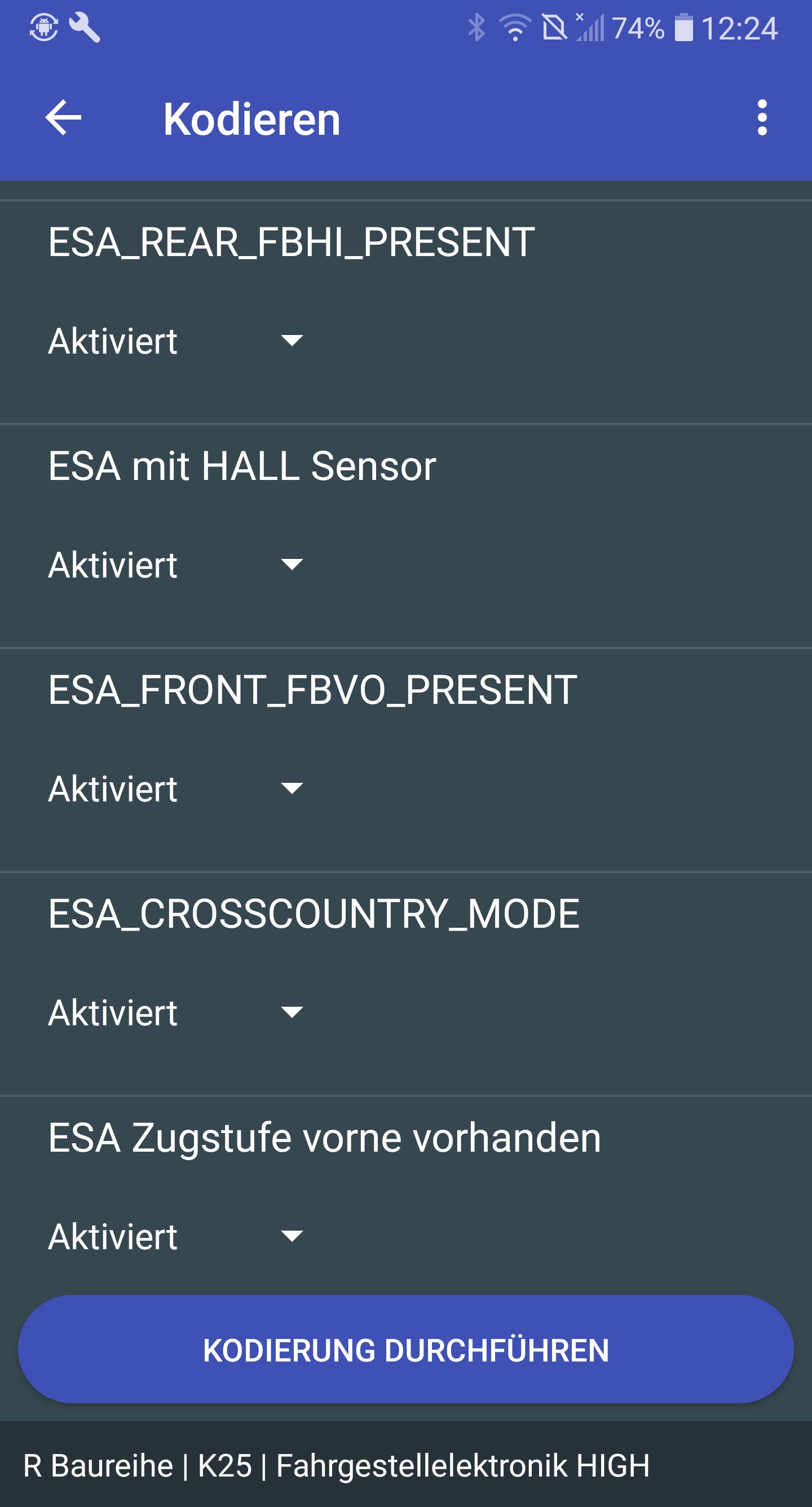Screen dimensions: 812x1507
Task: Select a value for ESA_CROSSCOUNTRY_MODE
Action: point(175,1013)
